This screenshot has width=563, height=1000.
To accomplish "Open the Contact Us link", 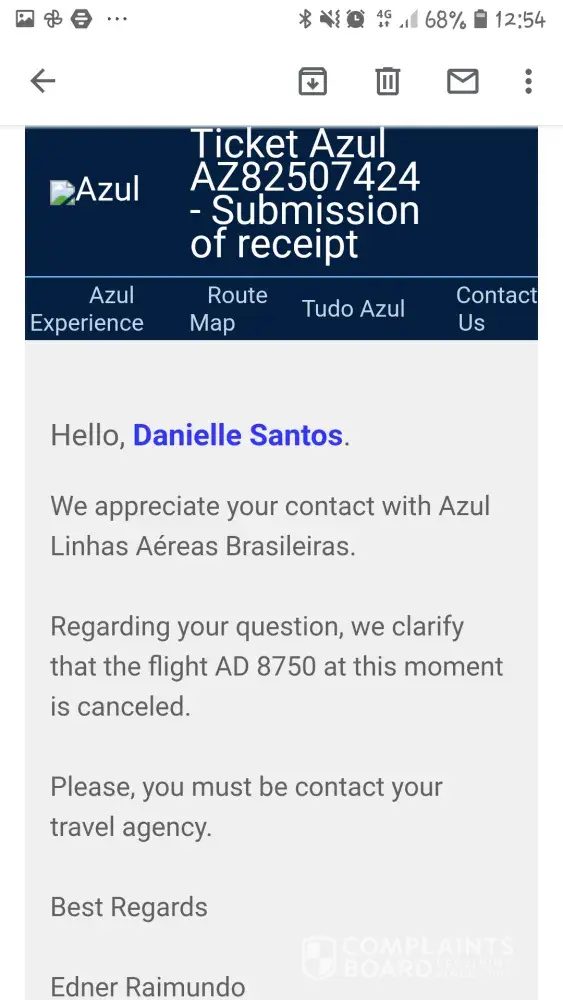I will pos(496,309).
